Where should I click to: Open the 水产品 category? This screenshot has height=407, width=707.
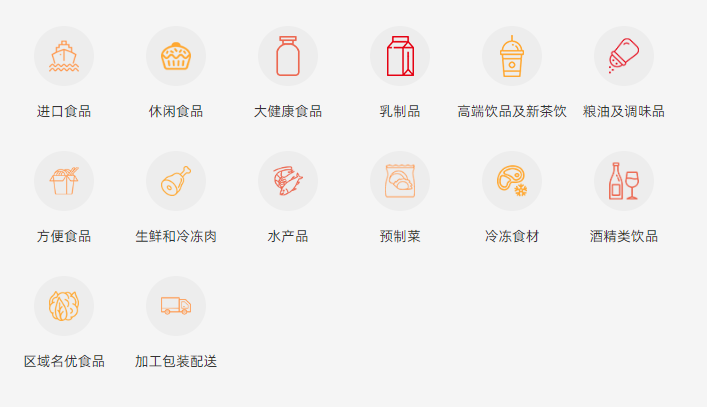click(288, 182)
